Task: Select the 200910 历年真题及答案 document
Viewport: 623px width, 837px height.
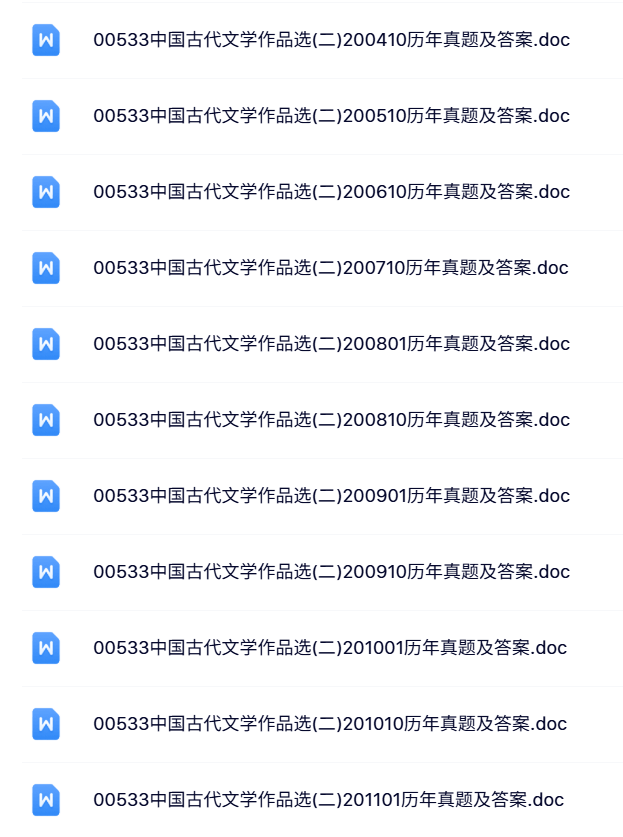Action: pyautogui.click(x=331, y=572)
